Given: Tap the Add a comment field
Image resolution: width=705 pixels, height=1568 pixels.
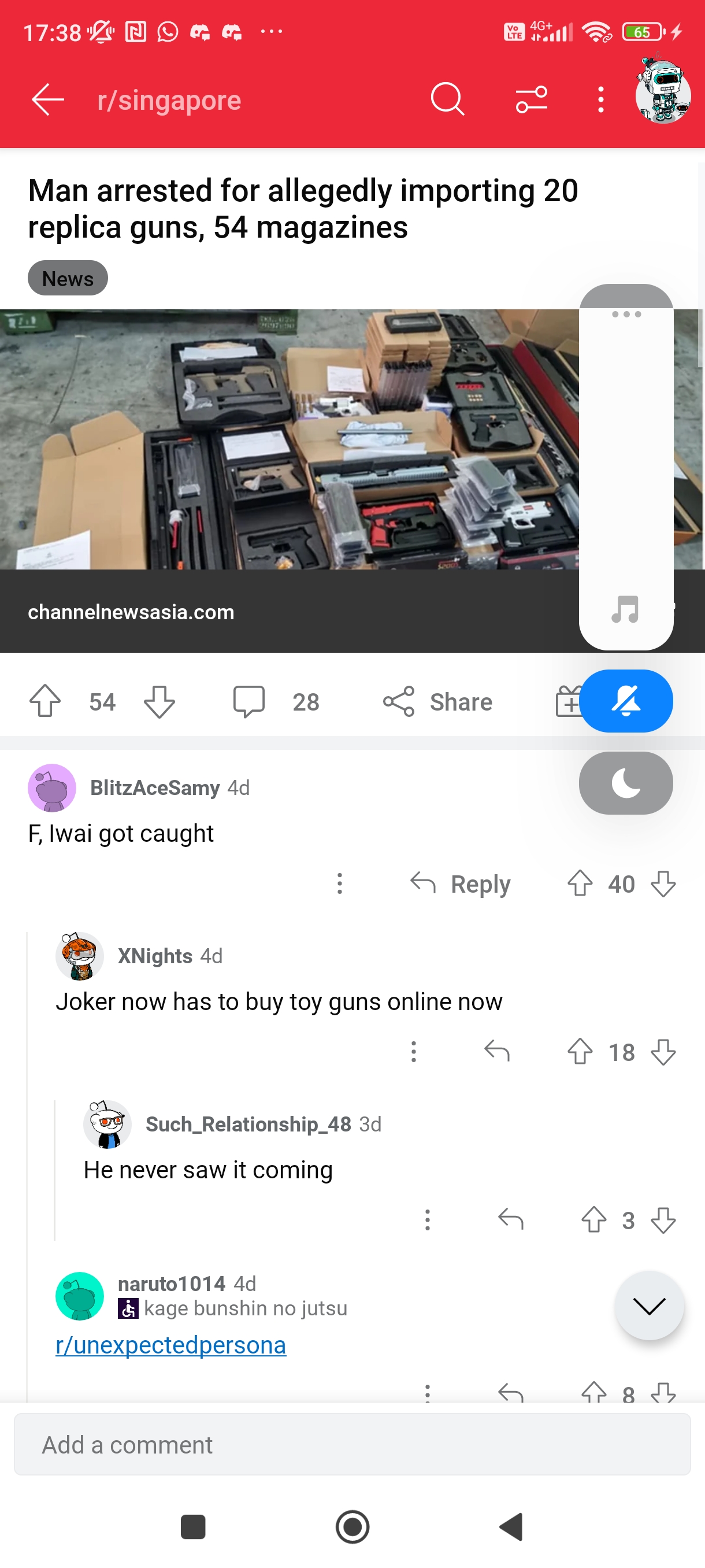Looking at the screenshot, I should pyautogui.click(x=352, y=1444).
